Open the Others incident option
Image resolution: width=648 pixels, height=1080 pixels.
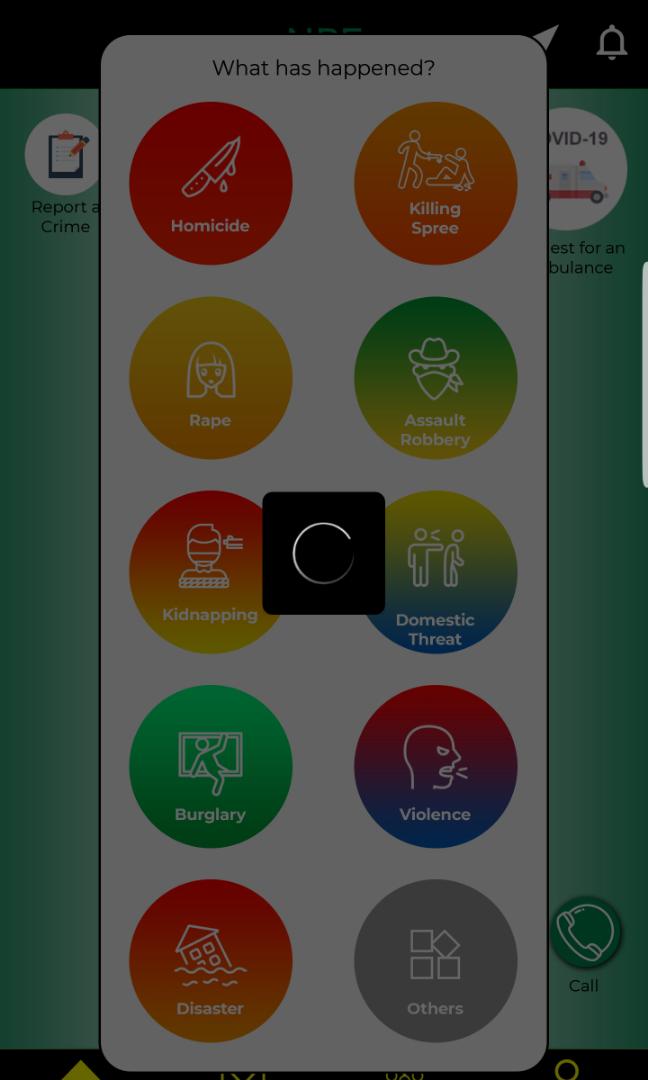click(x=435, y=961)
